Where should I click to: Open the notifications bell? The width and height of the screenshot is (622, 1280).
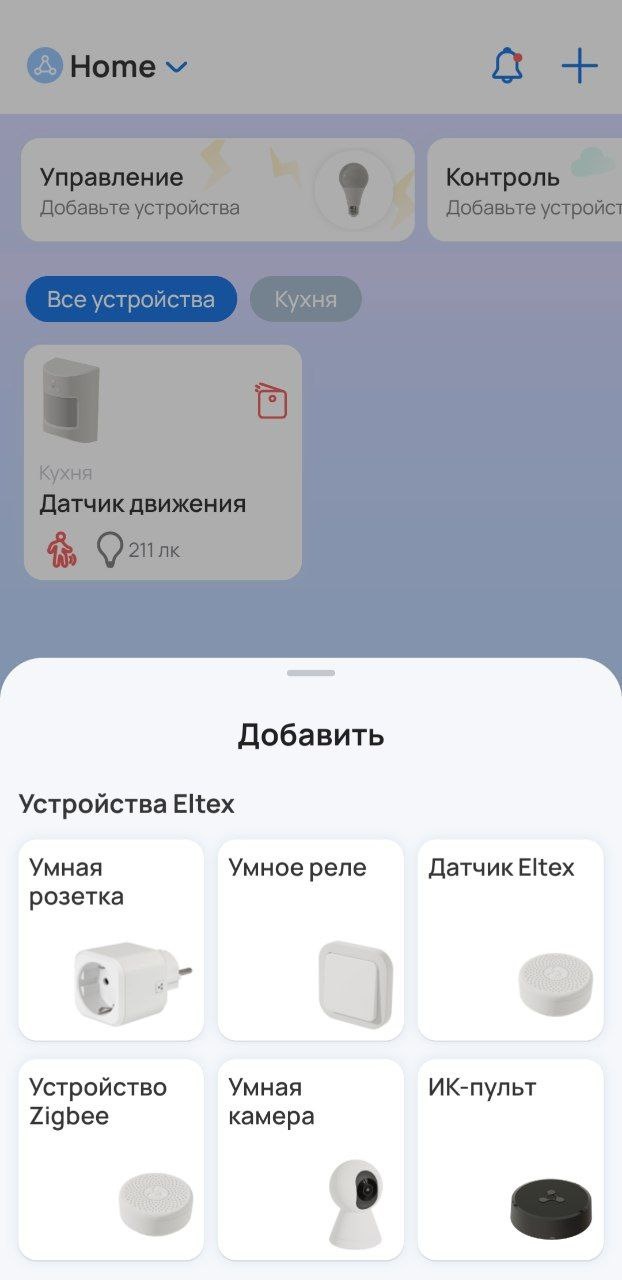tap(507, 67)
